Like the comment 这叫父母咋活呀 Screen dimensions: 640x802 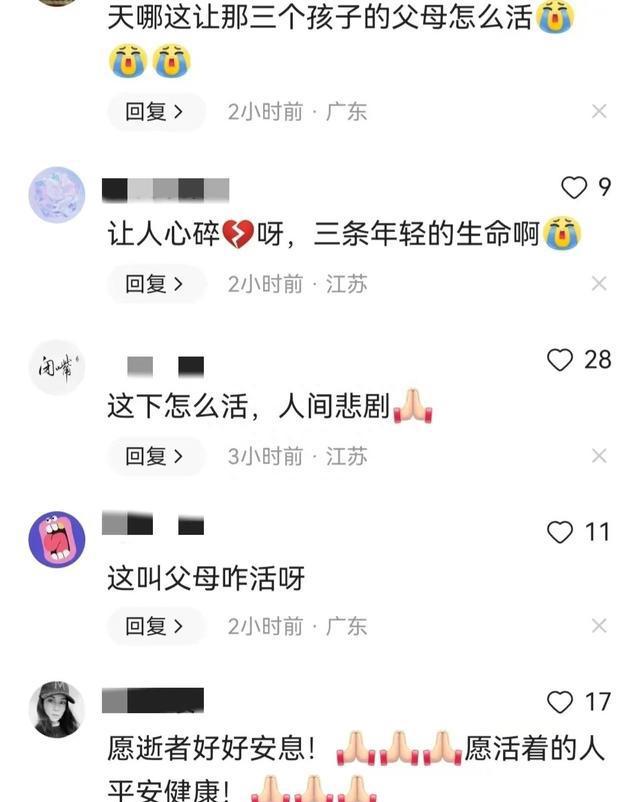[560, 532]
